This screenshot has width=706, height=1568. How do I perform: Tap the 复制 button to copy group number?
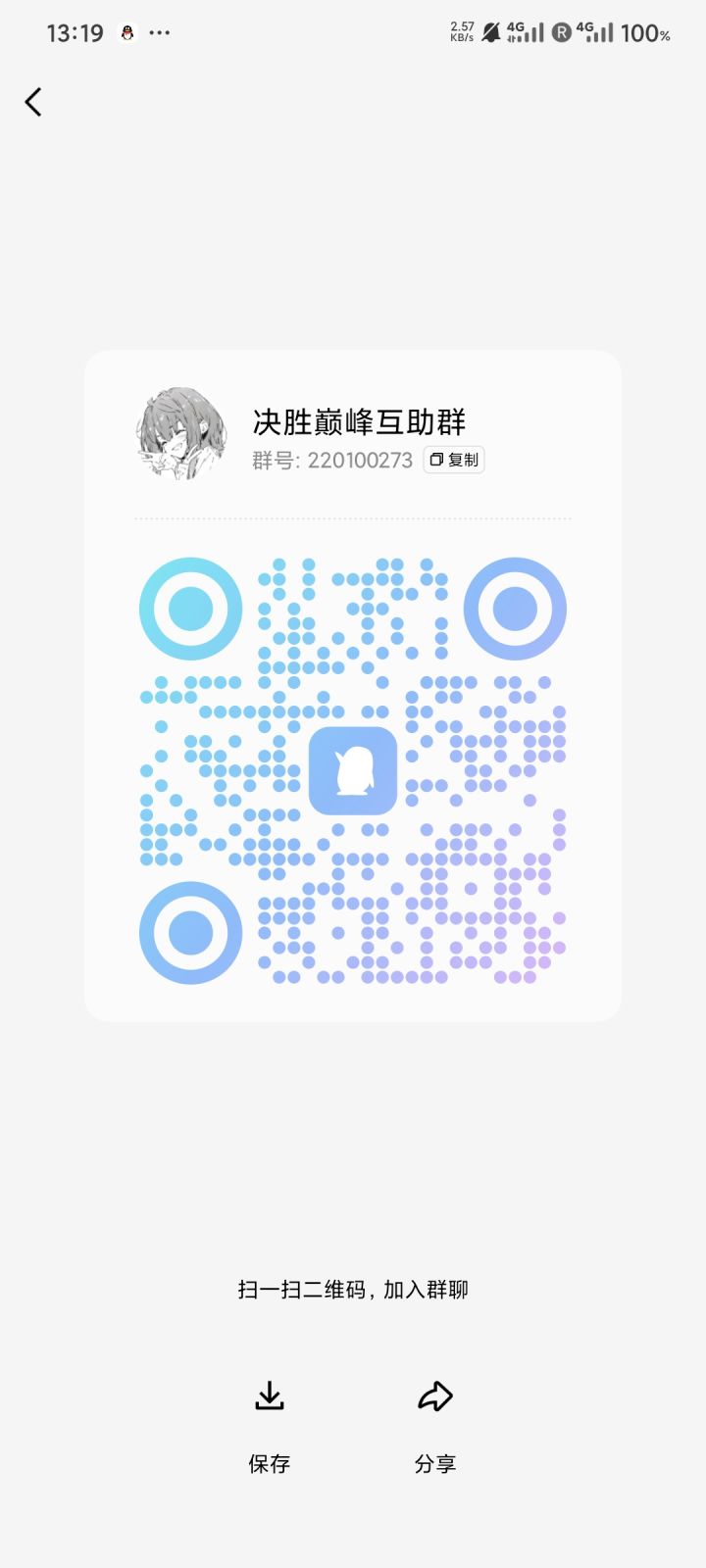click(453, 460)
